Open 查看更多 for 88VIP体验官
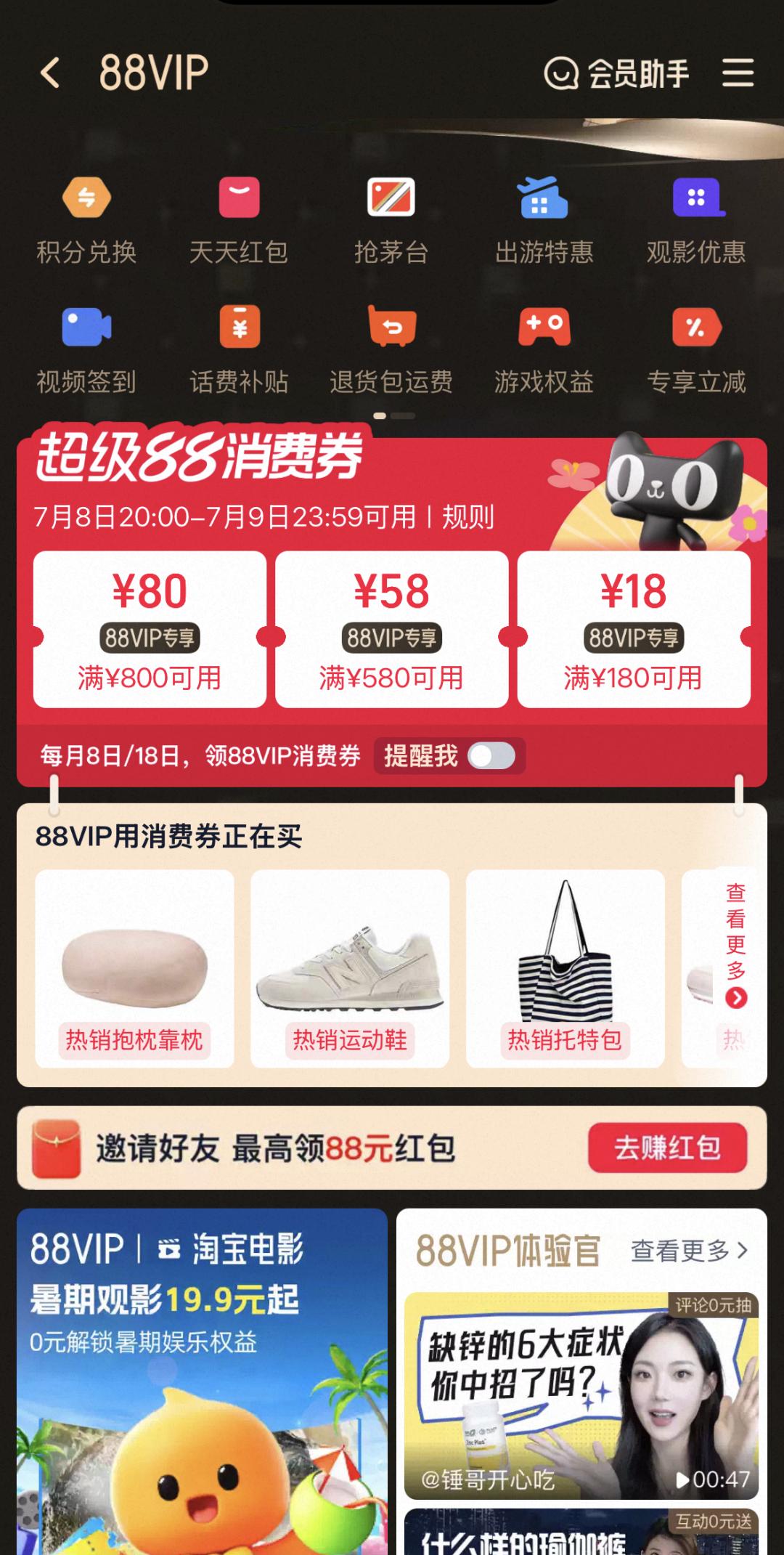The image size is (784, 1555). tap(688, 1251)
